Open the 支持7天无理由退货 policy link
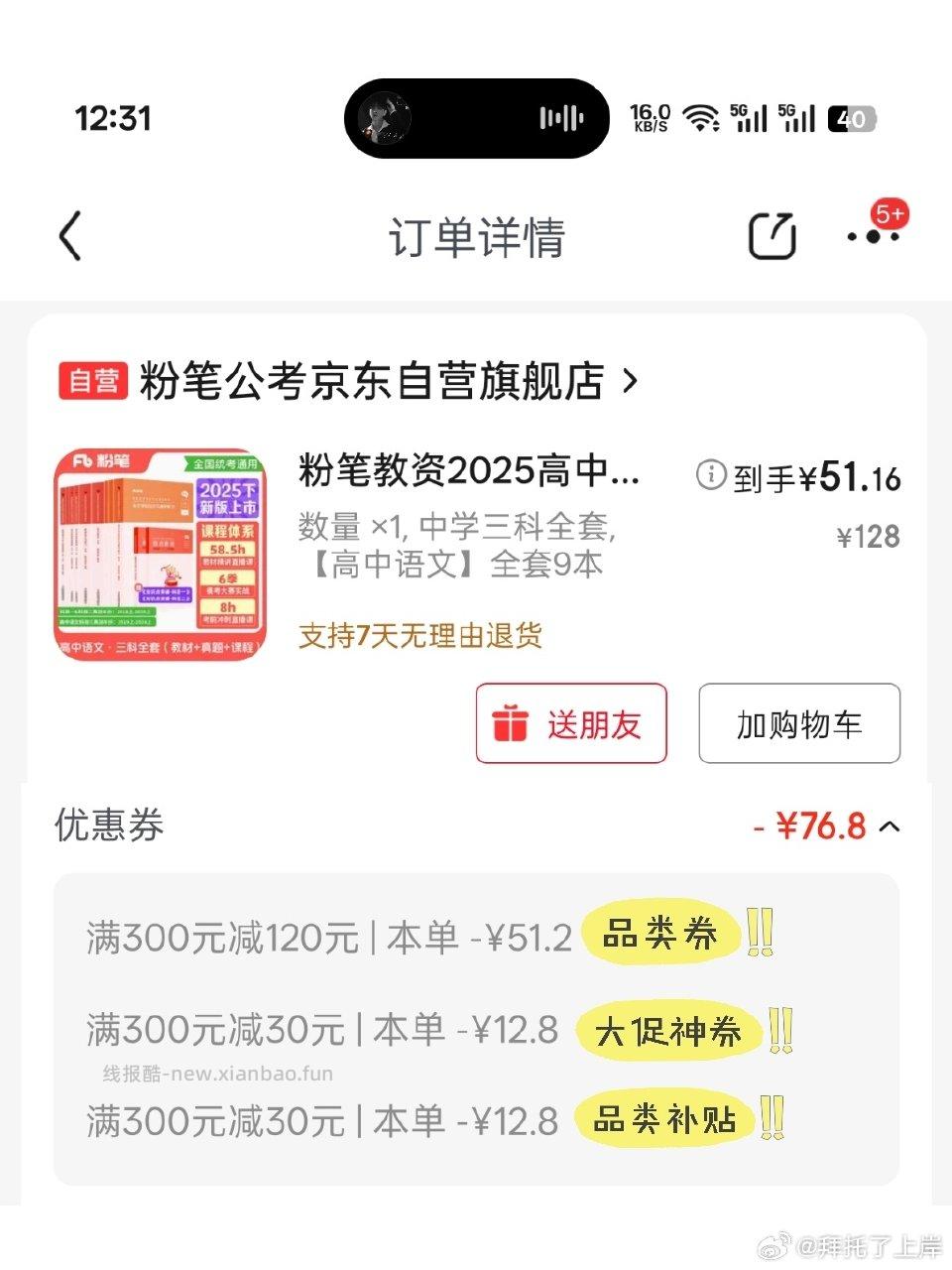 418,636
